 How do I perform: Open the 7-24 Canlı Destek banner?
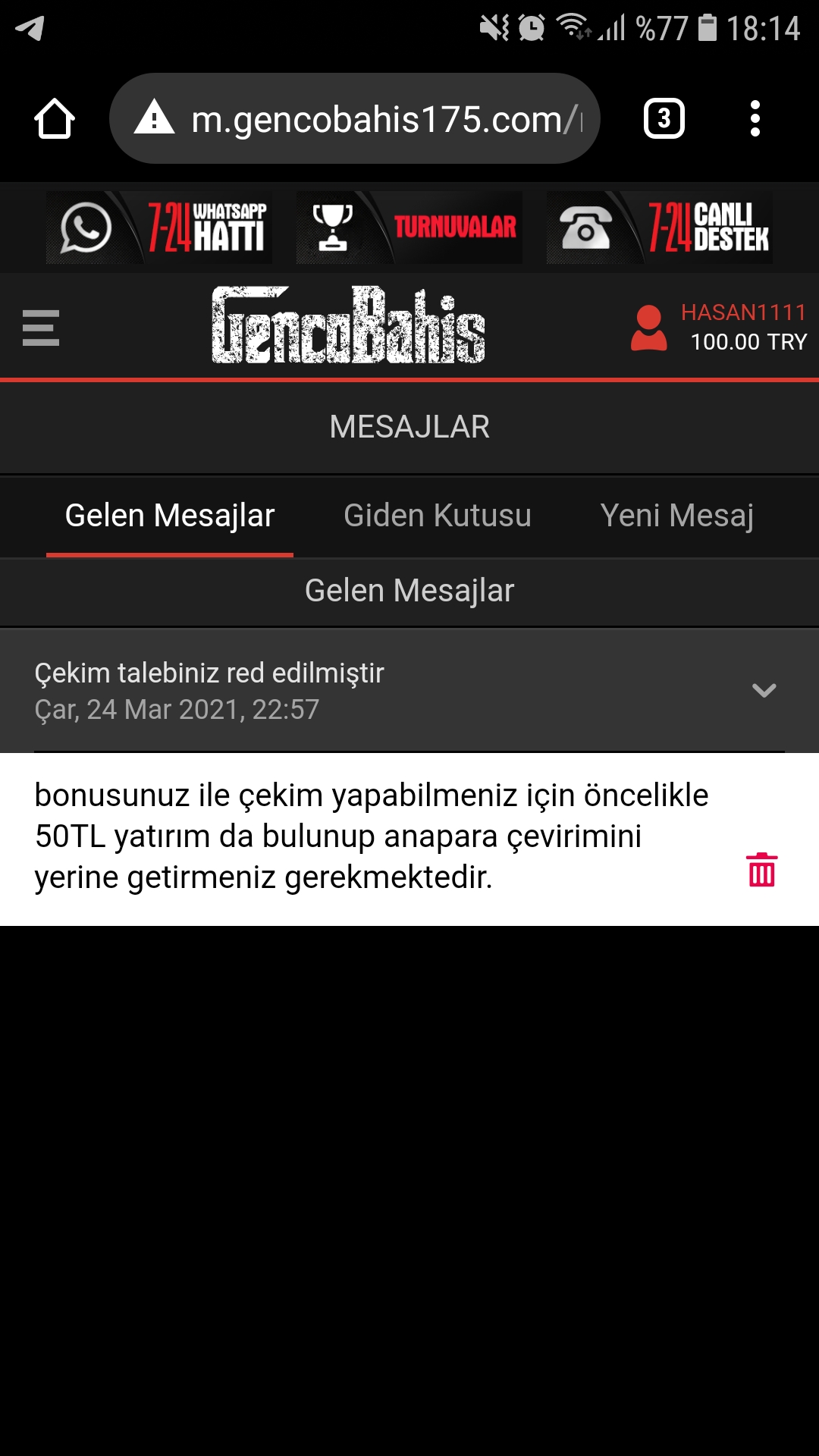tap(660, 227)
